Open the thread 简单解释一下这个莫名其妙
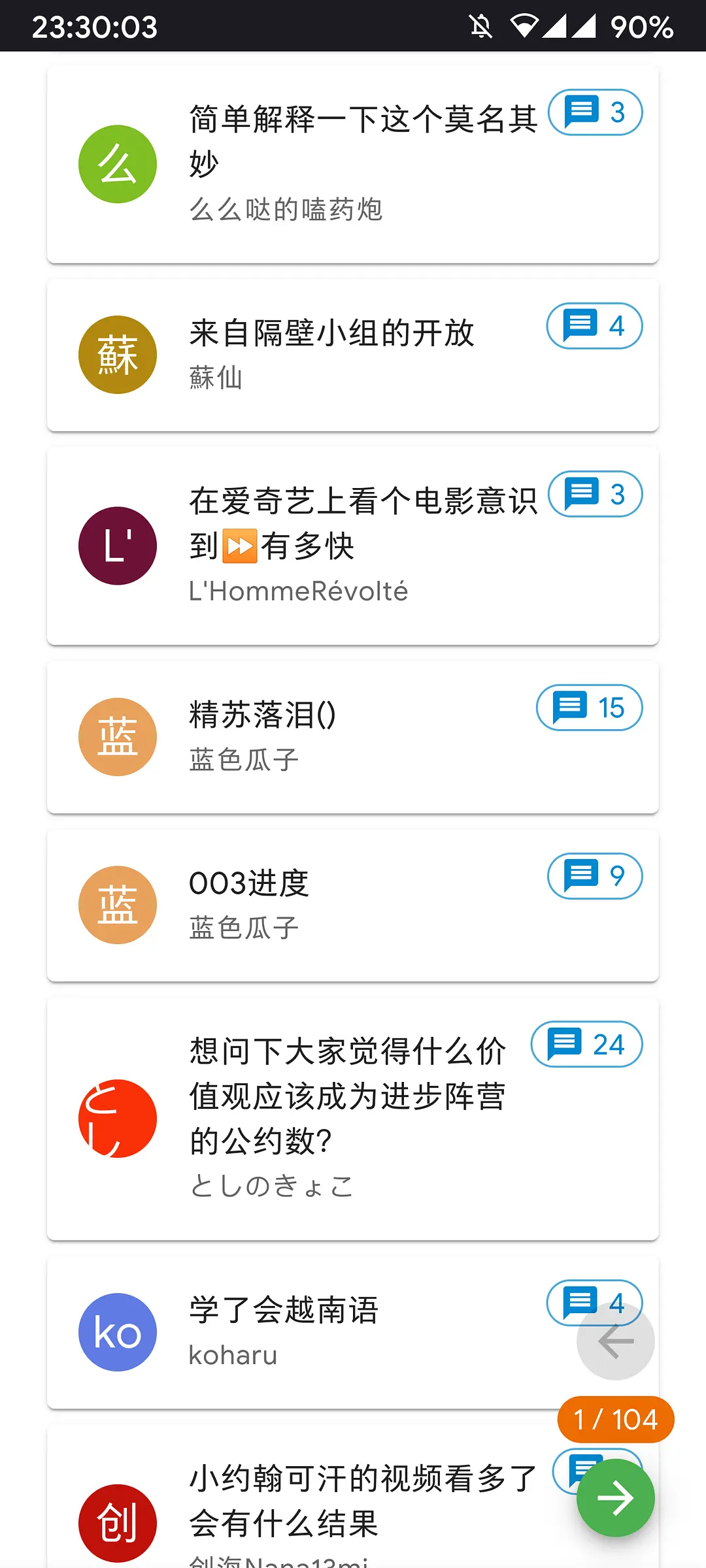Viewport: 706px width, 1568px height. tap(363, 140)
